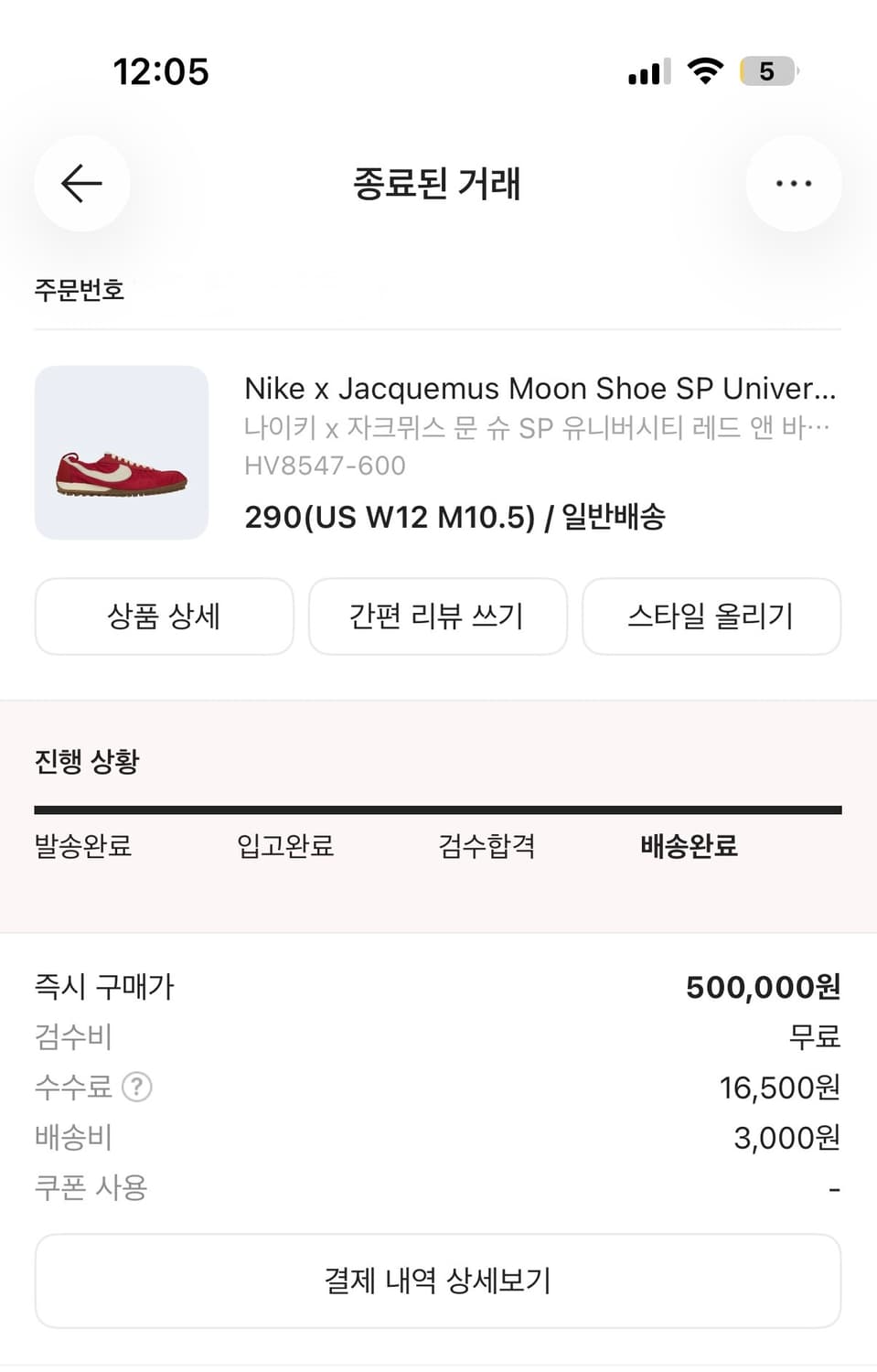Click the 수수료 help question mark icon
This screenshot has height=1372, width=877.
(135, 1087)
